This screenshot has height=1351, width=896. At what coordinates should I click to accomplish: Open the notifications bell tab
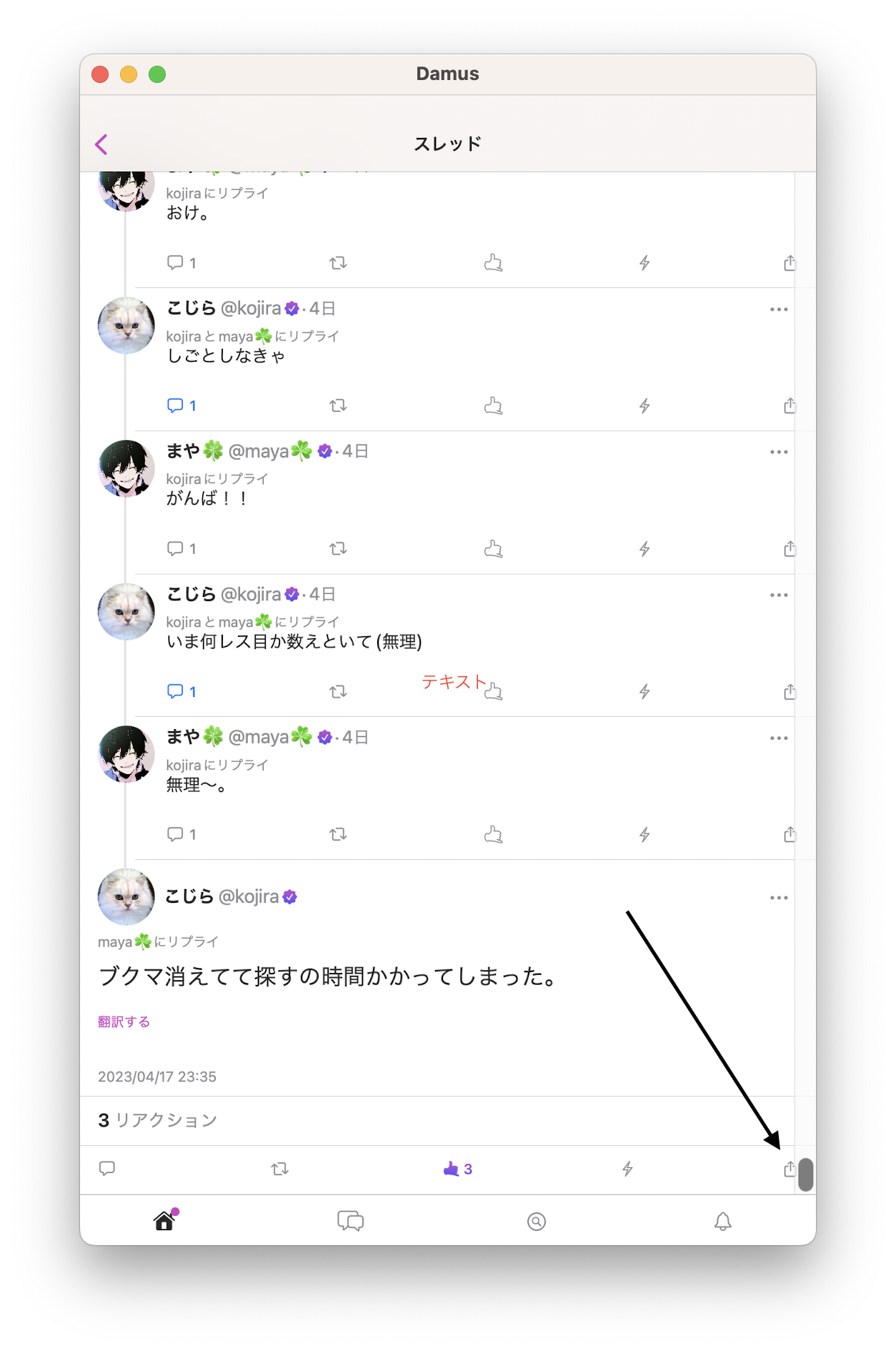click(723, 1222)
